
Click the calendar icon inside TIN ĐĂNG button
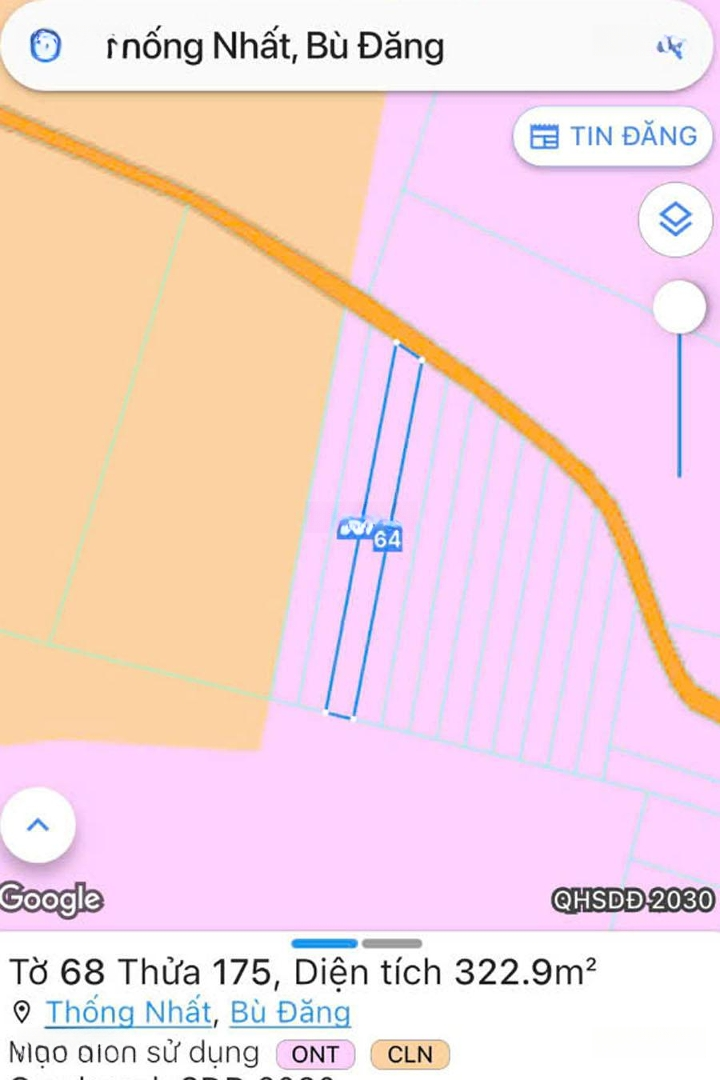(x=547, y=136)
